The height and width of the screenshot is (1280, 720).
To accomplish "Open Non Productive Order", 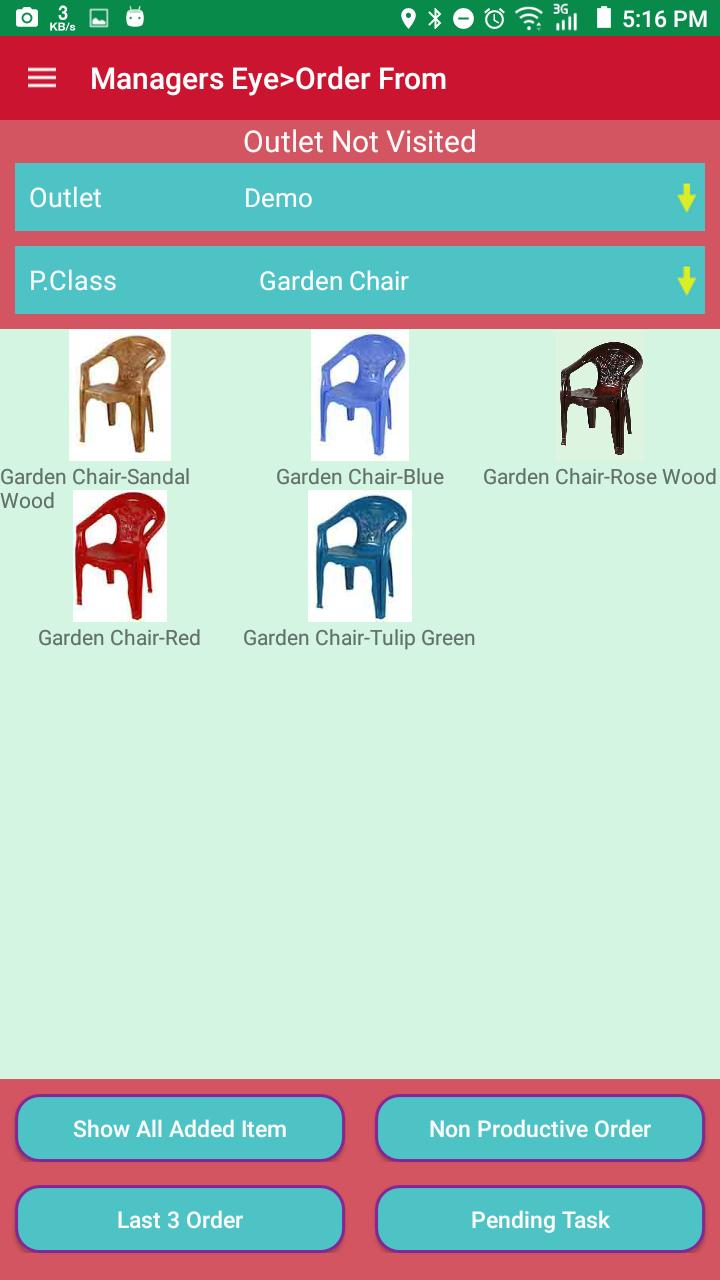I will coord(540,1129).
